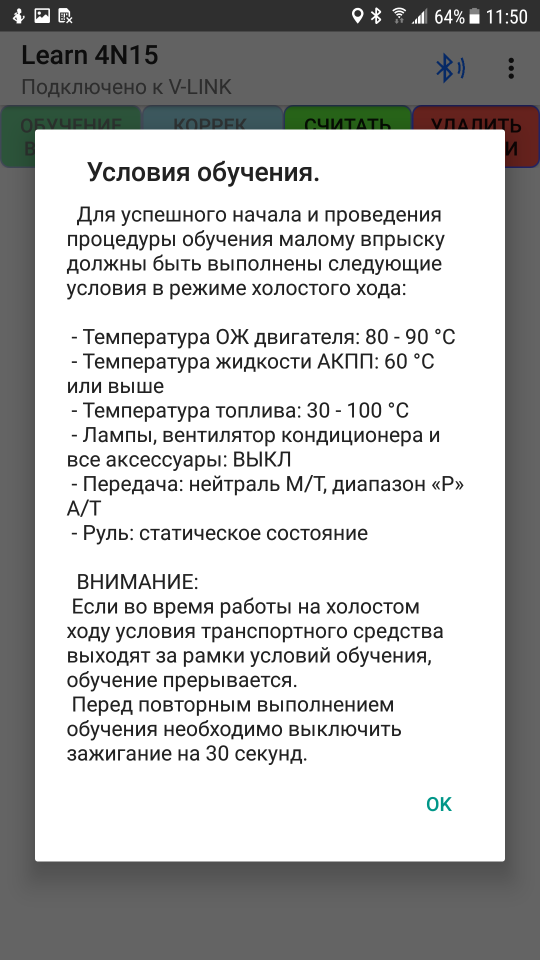The height and width of the screenshot is (960, 540).
Task: Tap the red УДАЛИТЬ button
Action: click(x=476, y=136)
